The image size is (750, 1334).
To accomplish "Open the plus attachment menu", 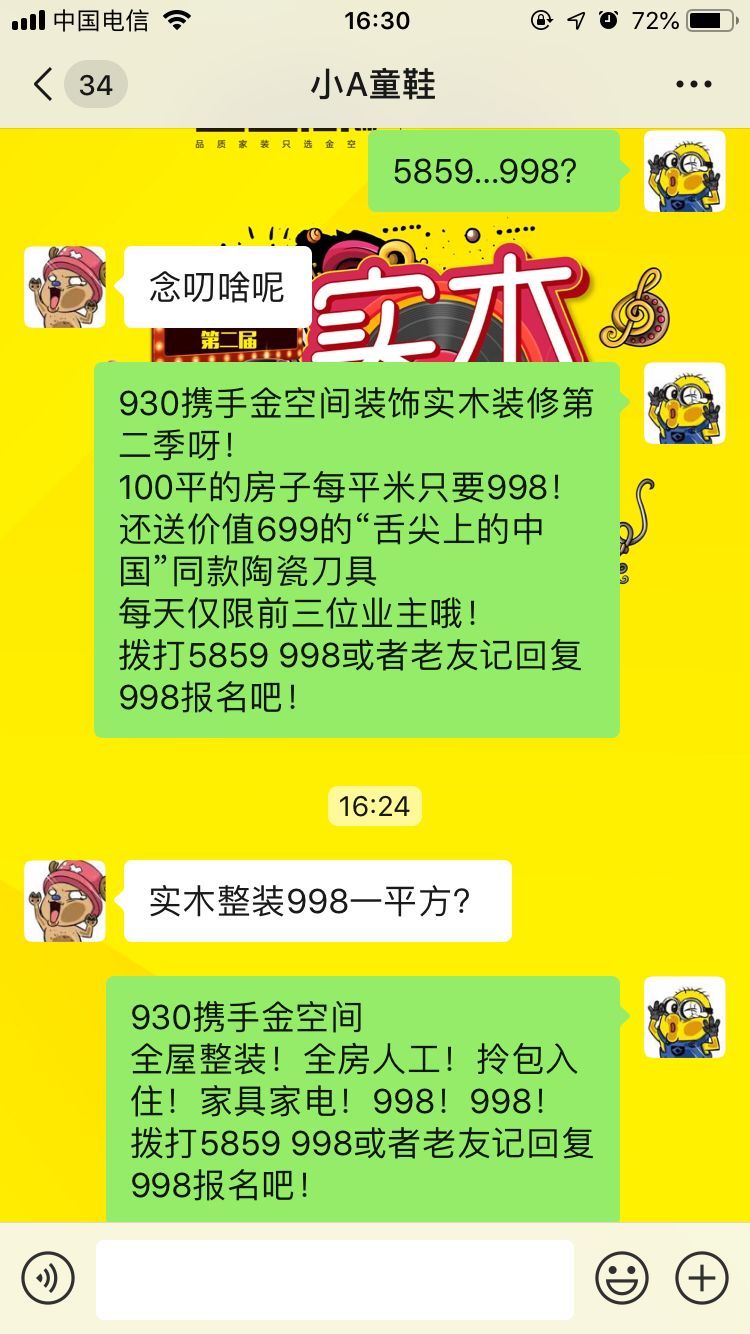I will pyautogui.click(x=702, y=1278).
